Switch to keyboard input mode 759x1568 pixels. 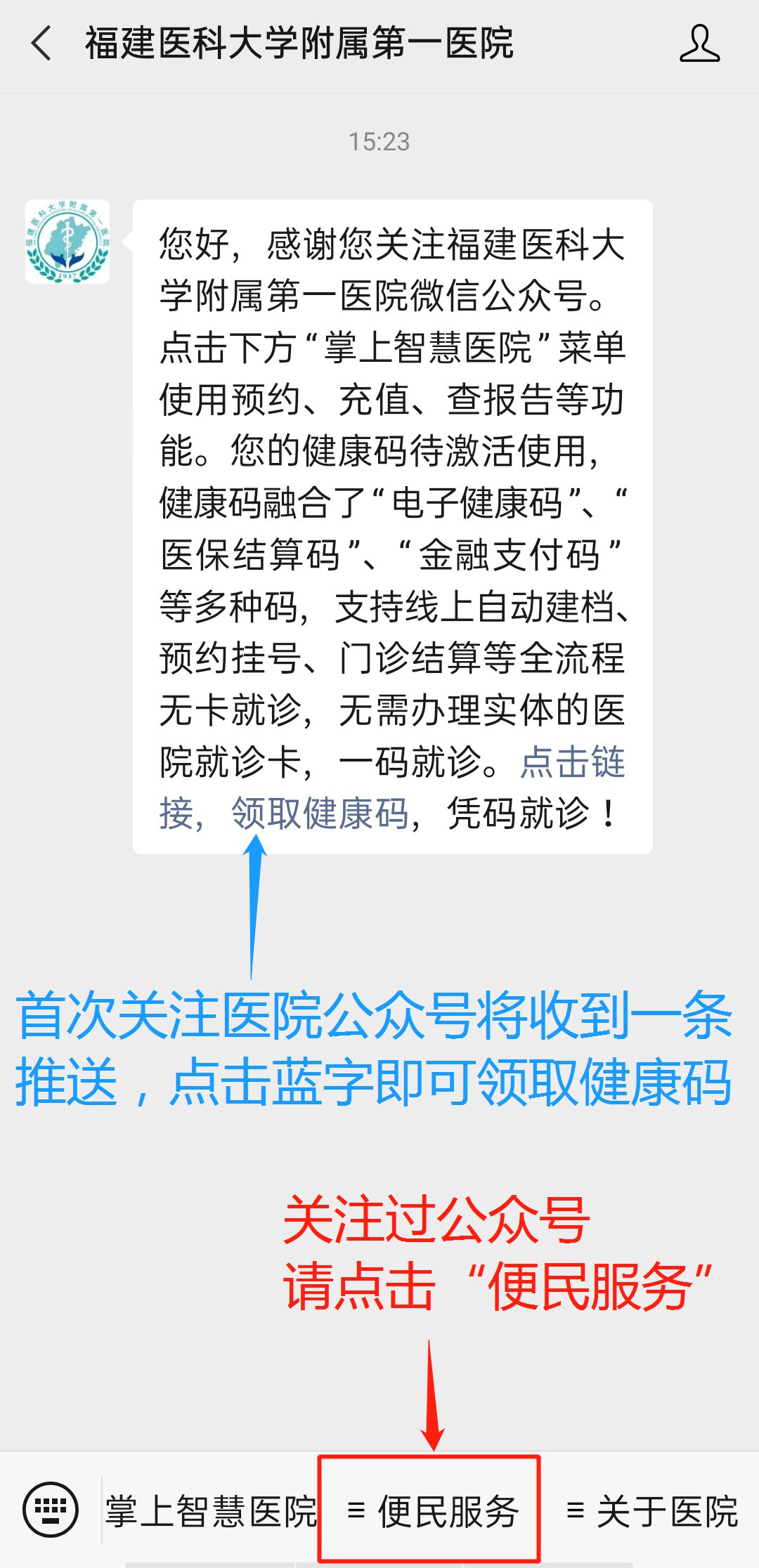coord(51,1509)
